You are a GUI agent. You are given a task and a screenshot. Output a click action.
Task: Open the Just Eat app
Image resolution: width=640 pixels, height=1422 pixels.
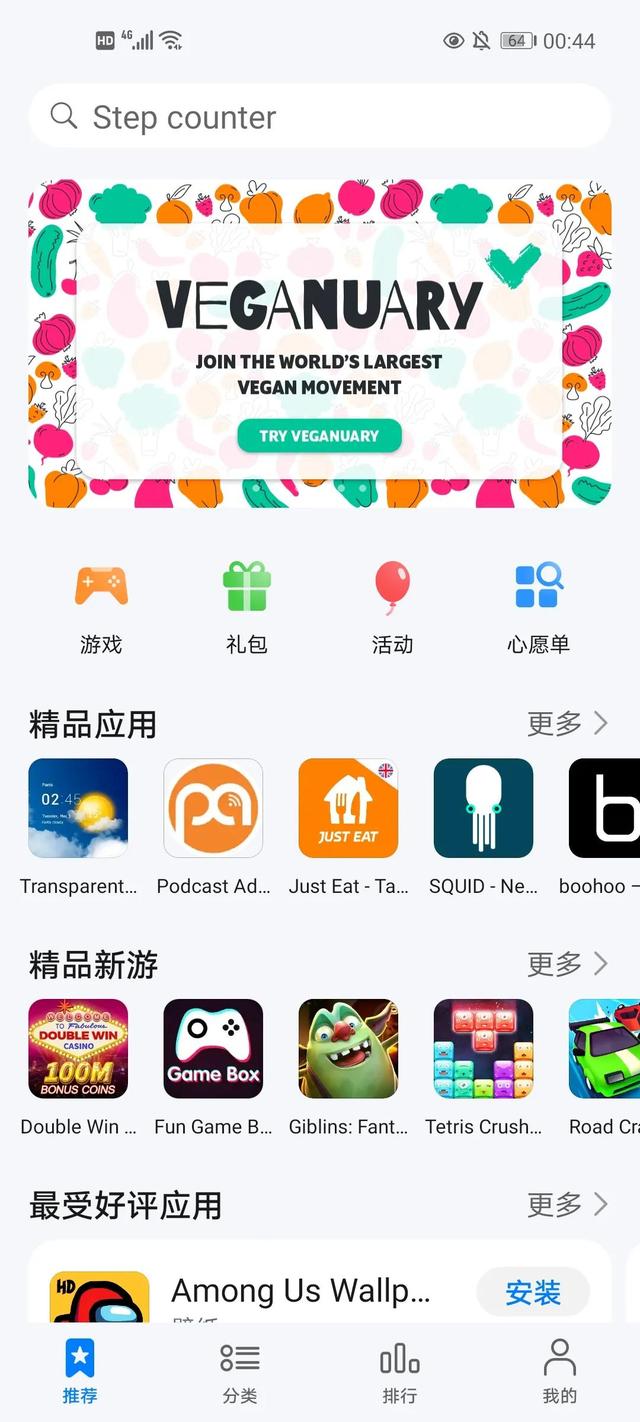348,808
